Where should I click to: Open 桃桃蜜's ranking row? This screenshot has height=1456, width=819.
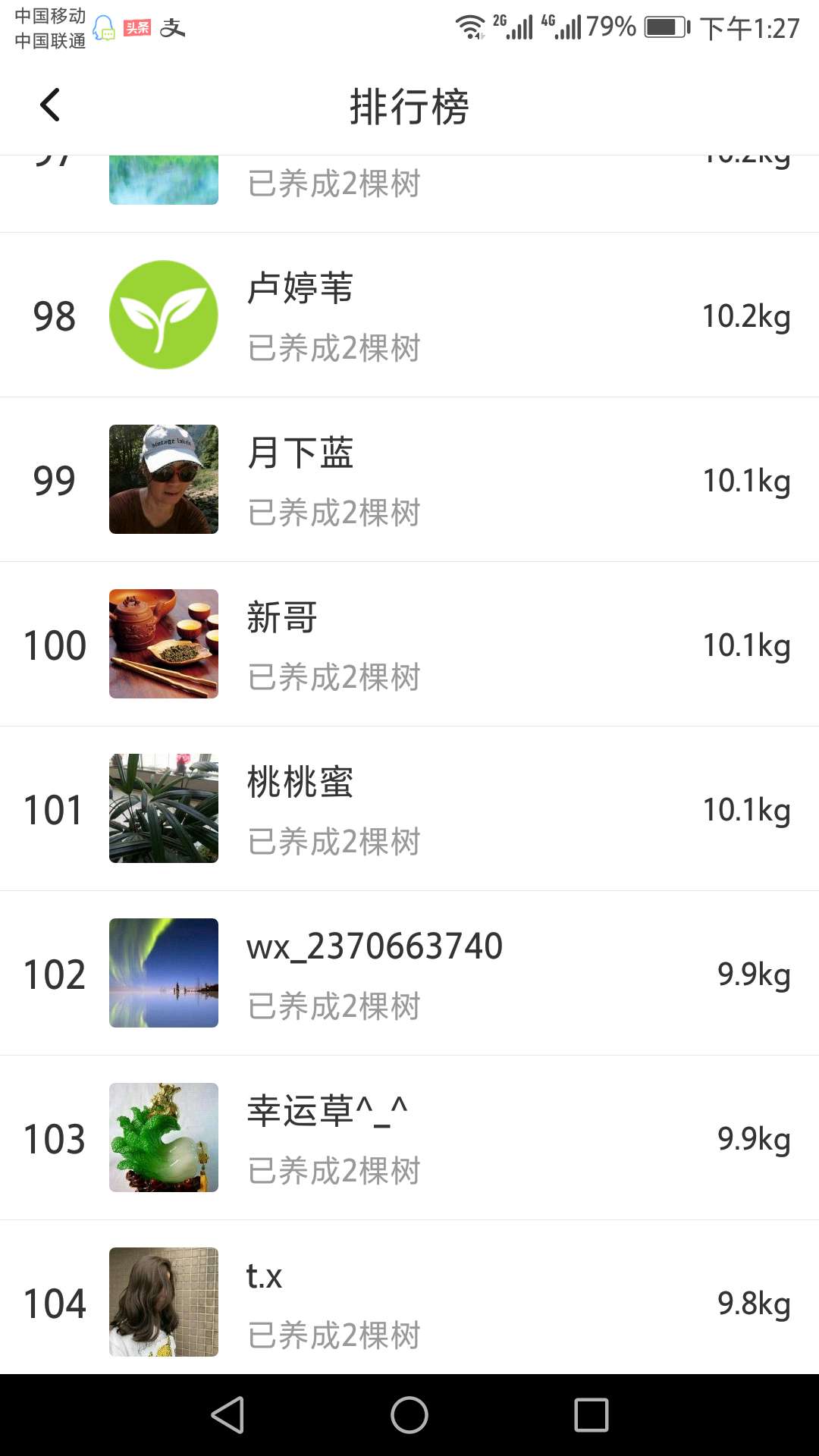409,809
